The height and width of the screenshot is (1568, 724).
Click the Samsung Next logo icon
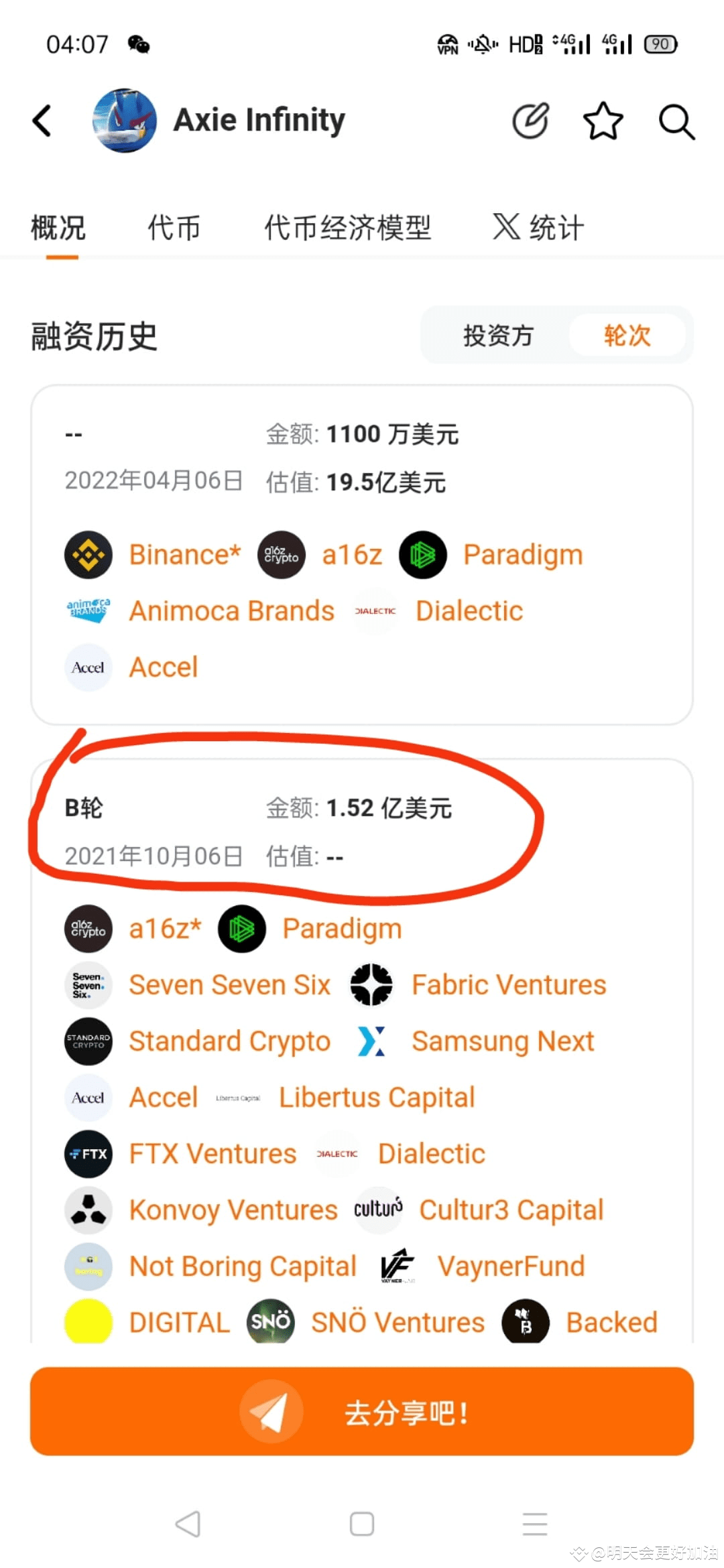(370, 1041)
